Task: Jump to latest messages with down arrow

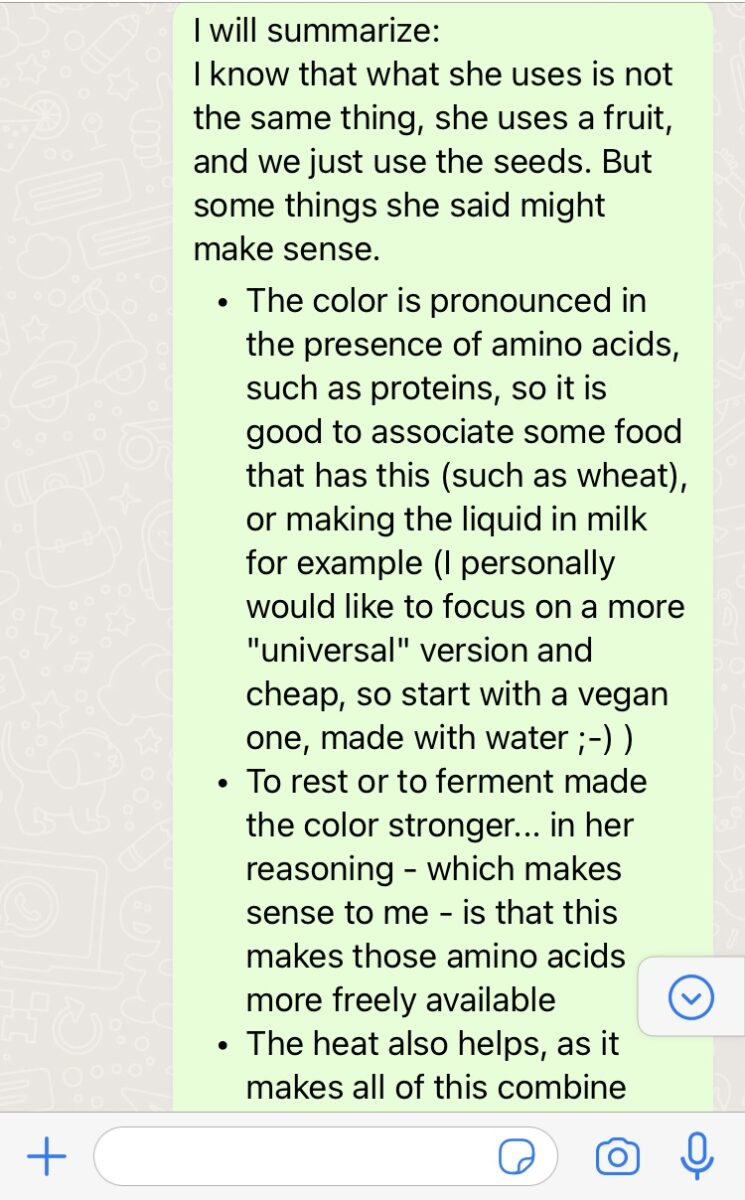Action: [x=690, y=996]
